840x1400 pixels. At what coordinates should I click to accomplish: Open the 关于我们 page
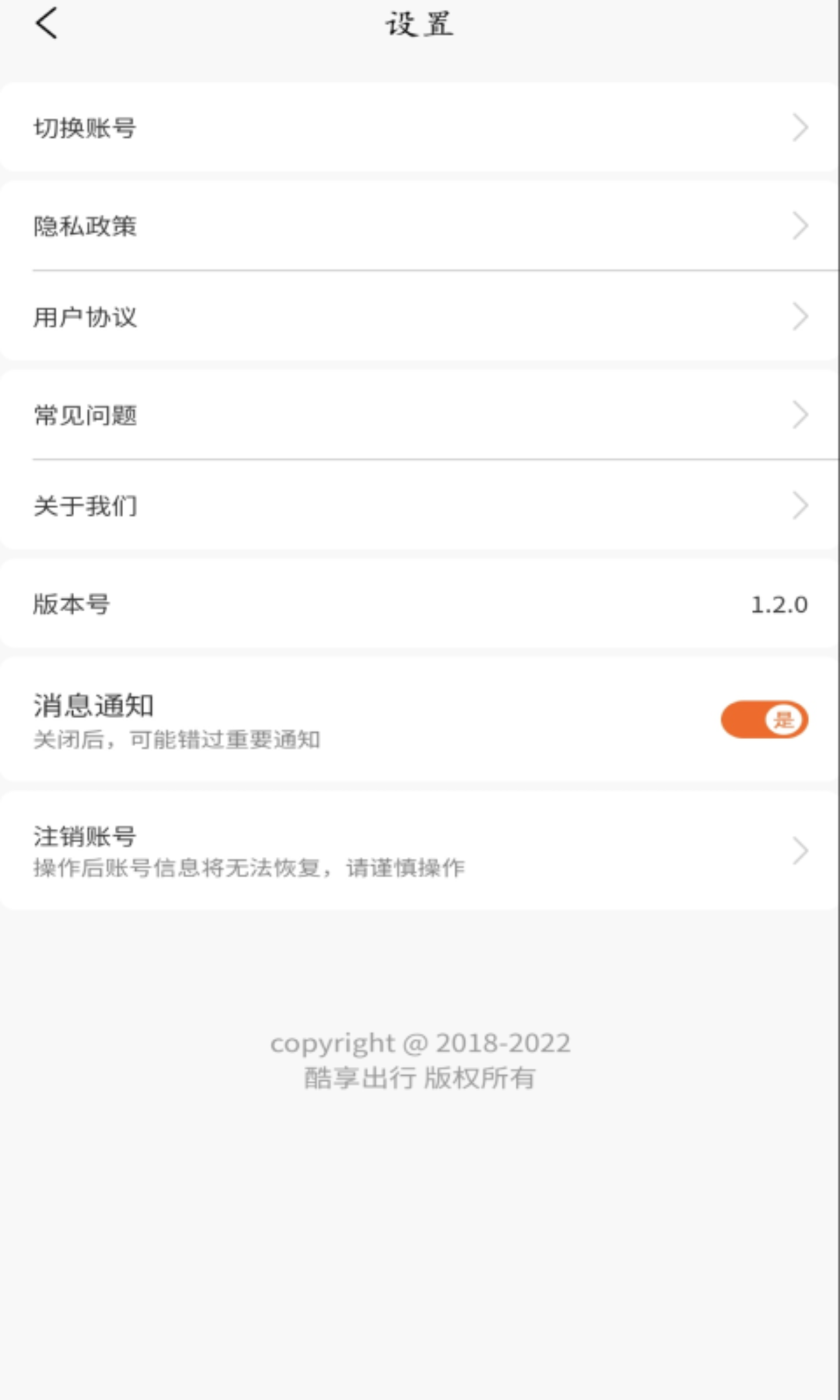420,506
